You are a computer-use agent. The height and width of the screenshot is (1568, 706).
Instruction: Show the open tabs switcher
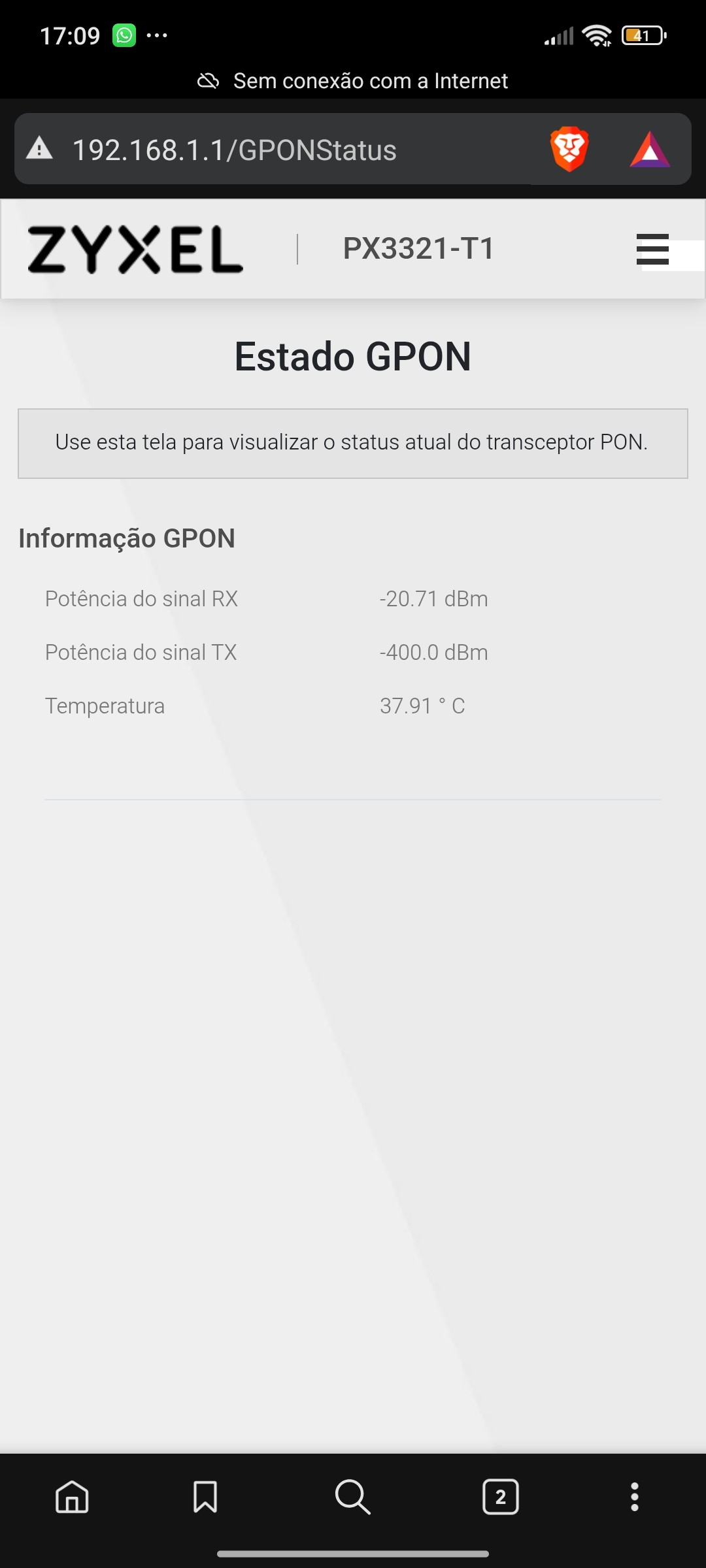(501, 1496)
